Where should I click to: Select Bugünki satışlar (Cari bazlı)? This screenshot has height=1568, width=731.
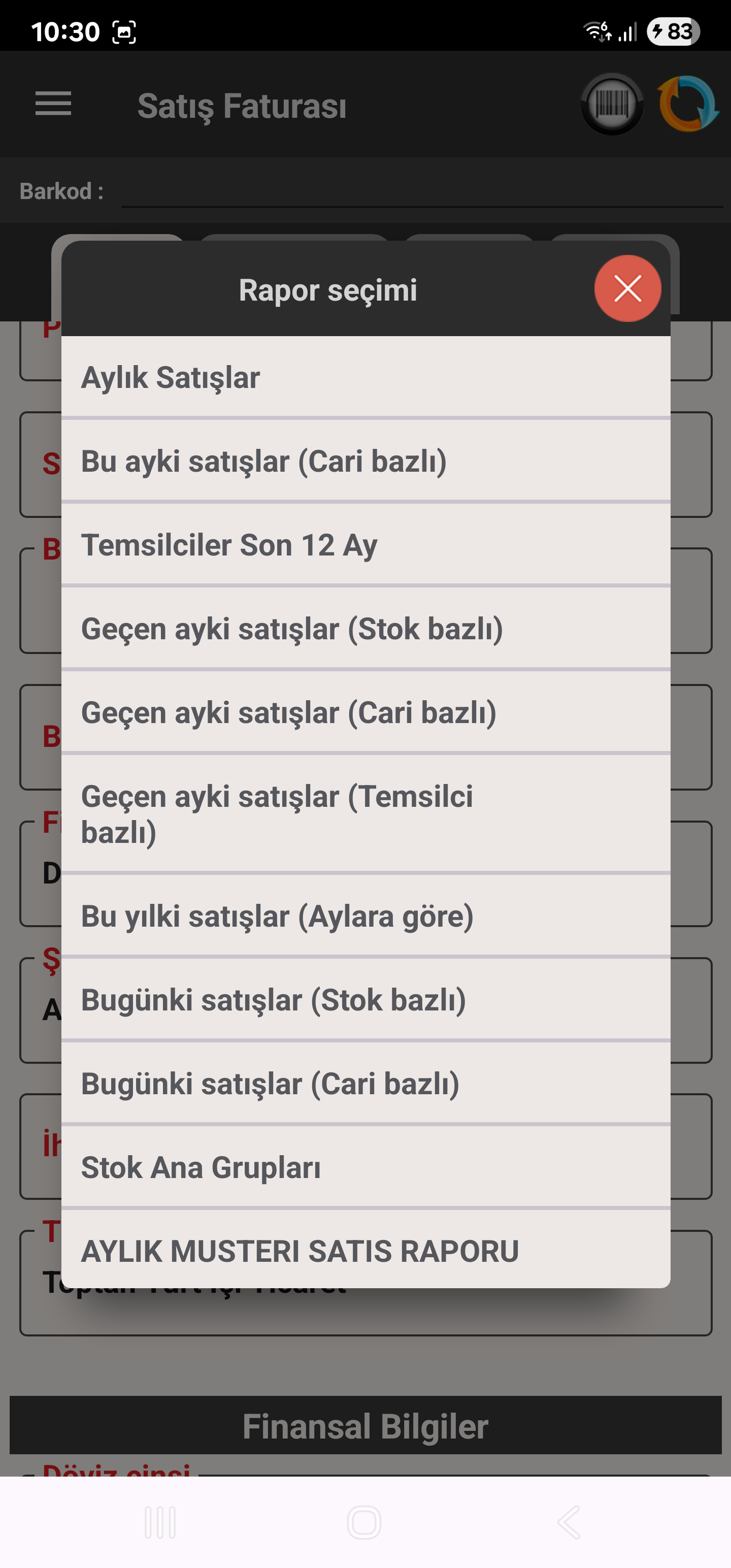pos(365,1084)
